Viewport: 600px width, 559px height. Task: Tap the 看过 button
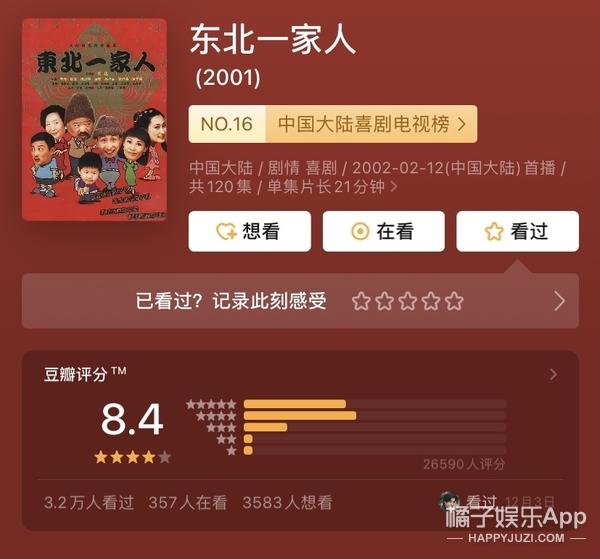point(517,232)
